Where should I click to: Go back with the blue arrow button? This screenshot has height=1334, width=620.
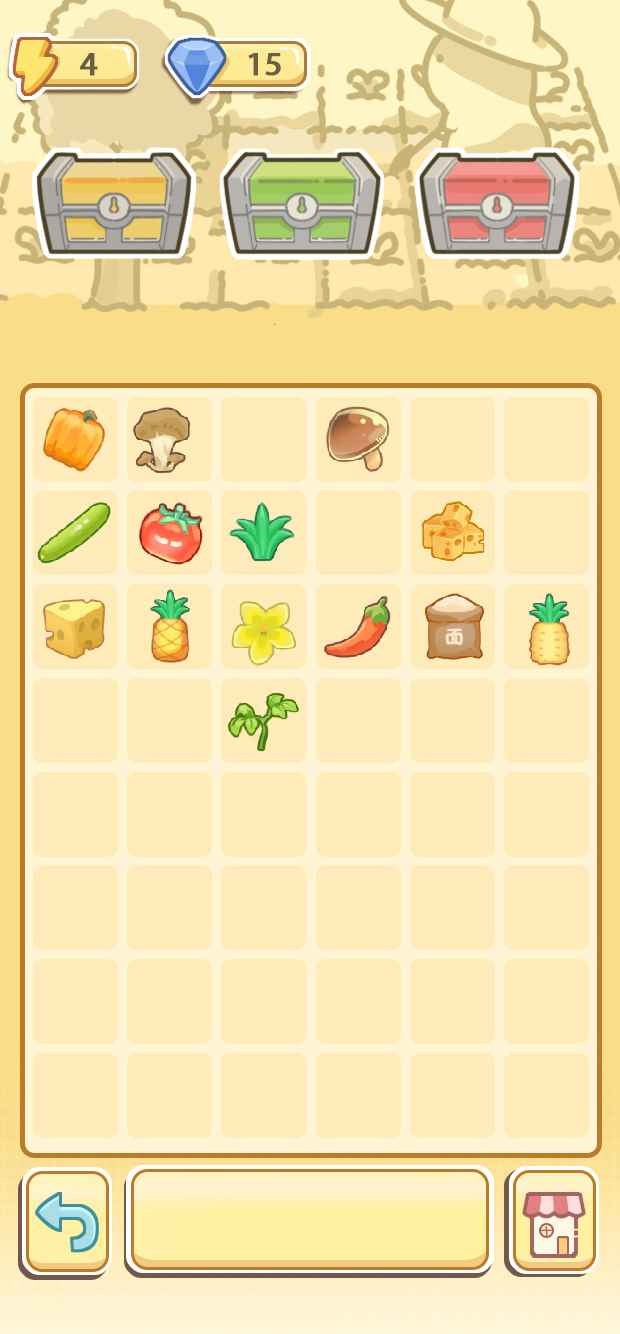pos(67,1222)
